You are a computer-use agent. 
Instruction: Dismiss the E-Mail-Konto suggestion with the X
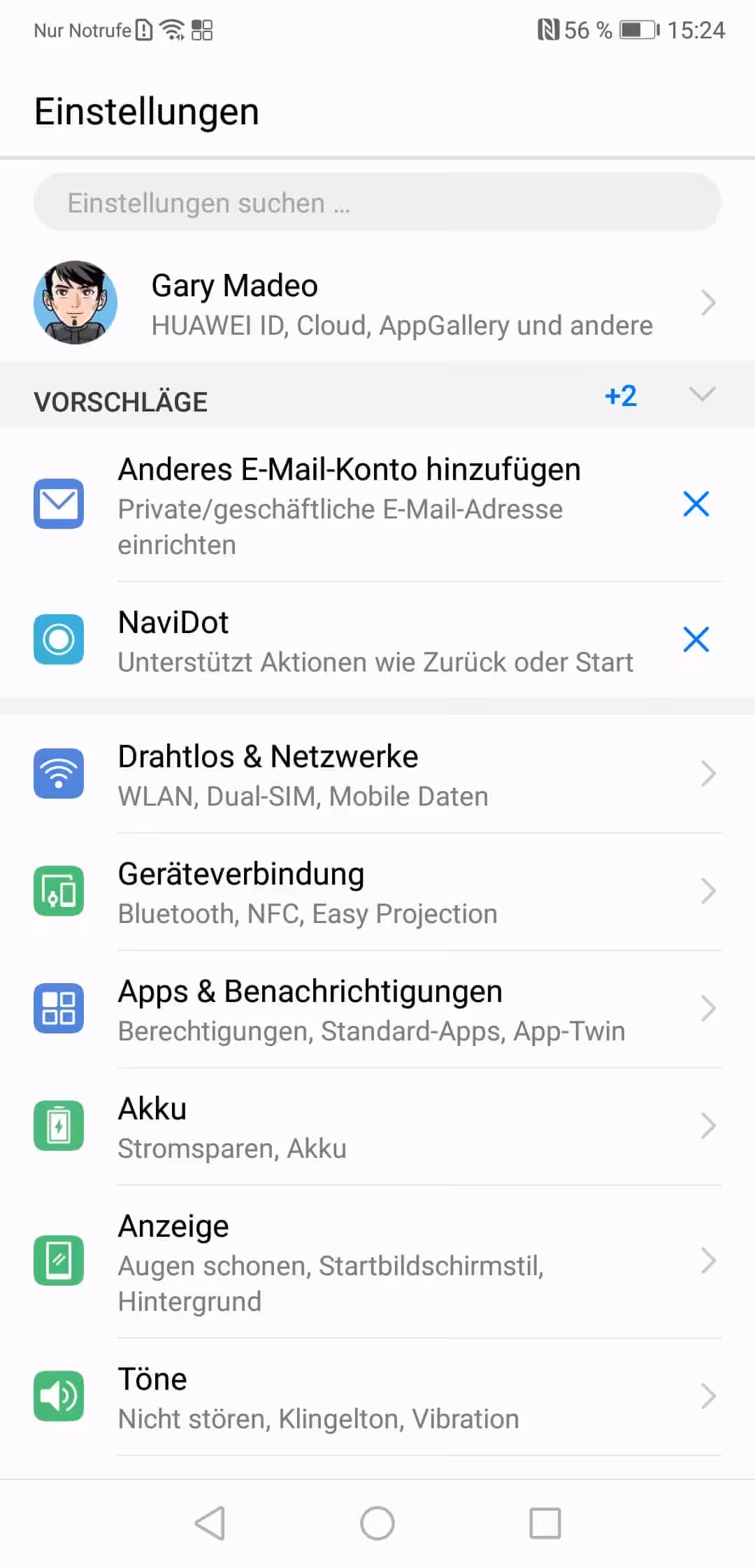click(696, 504)
